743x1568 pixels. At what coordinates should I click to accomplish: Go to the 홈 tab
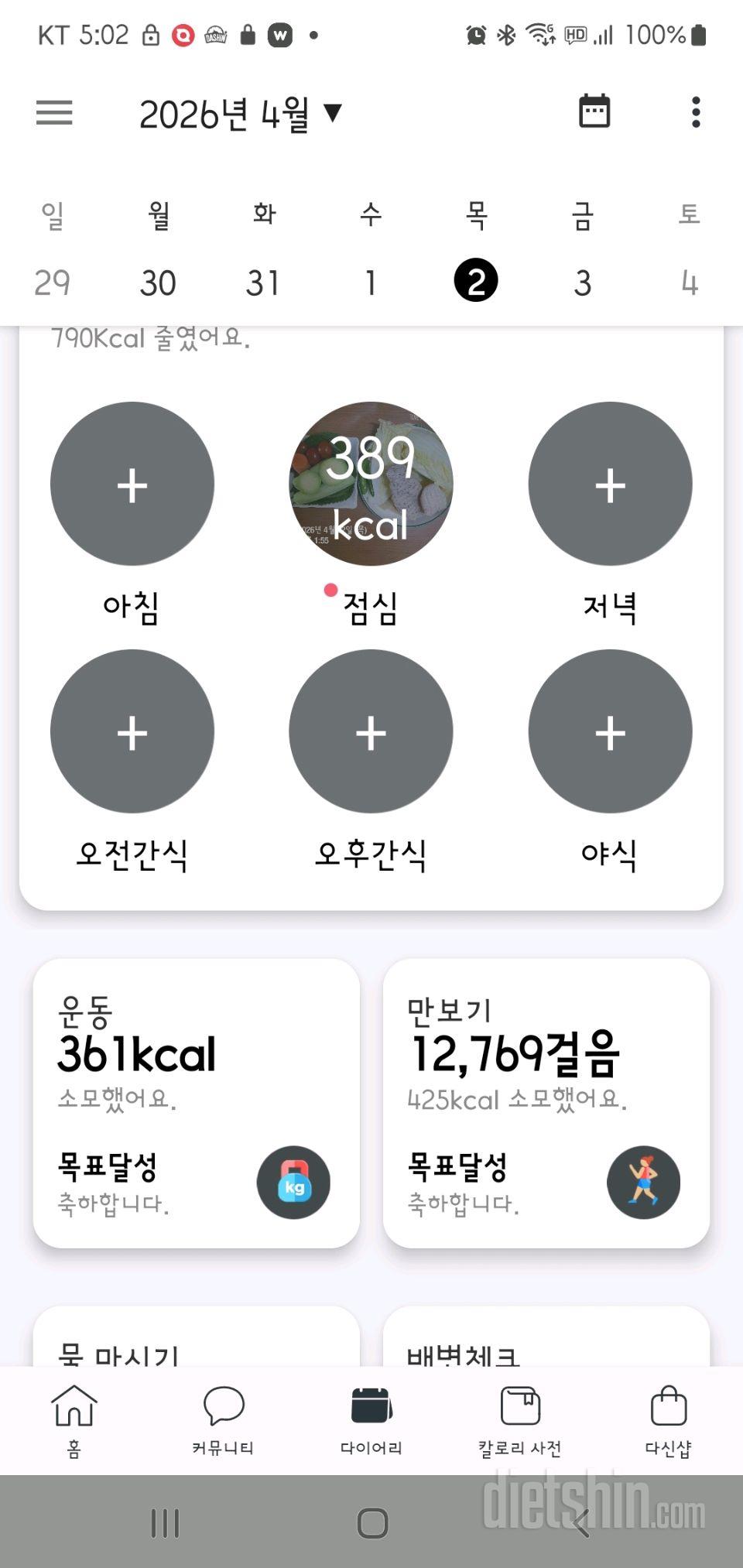74,1419
